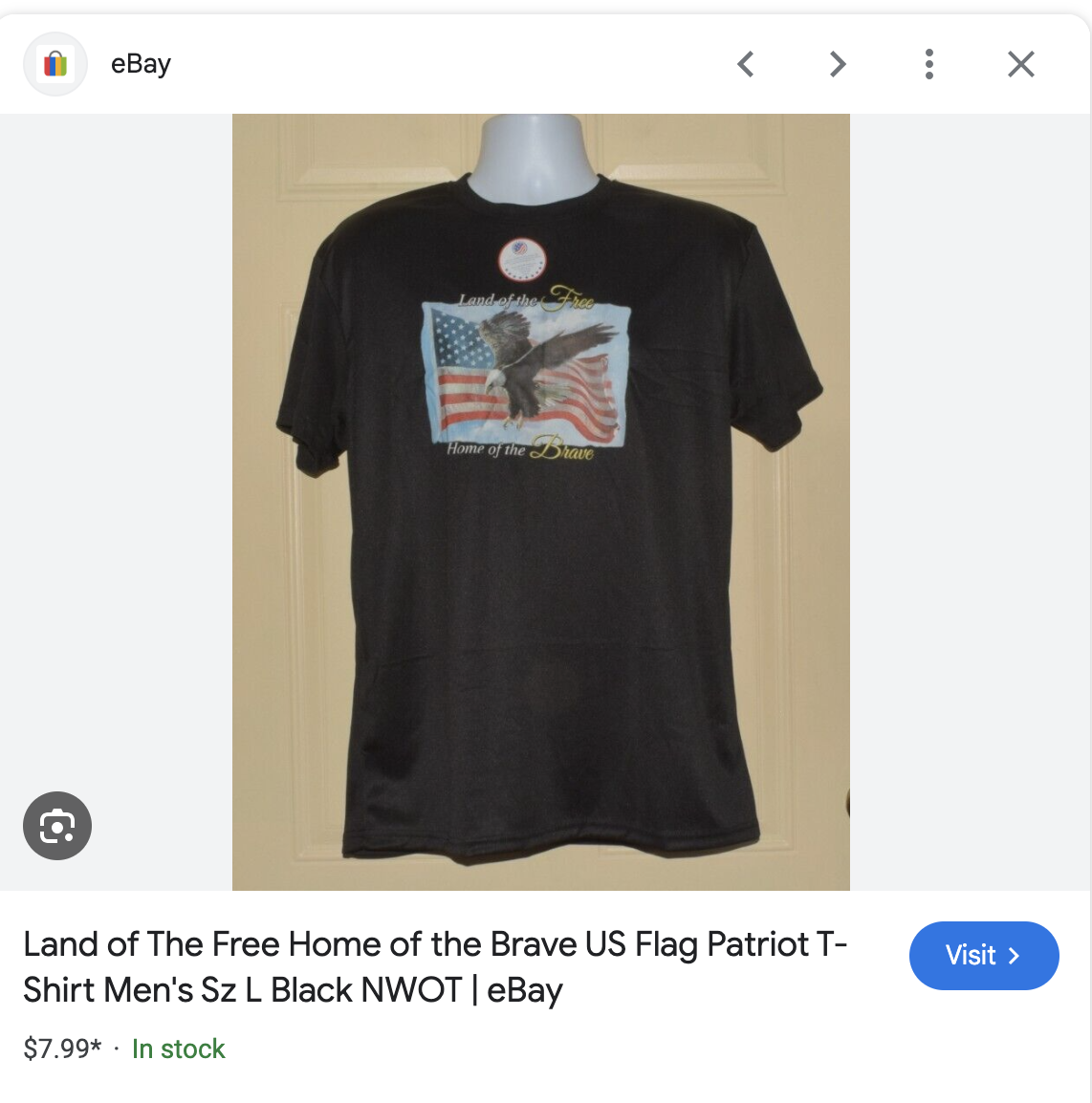
Task: Go to the next image result
Action: point(838,64)
